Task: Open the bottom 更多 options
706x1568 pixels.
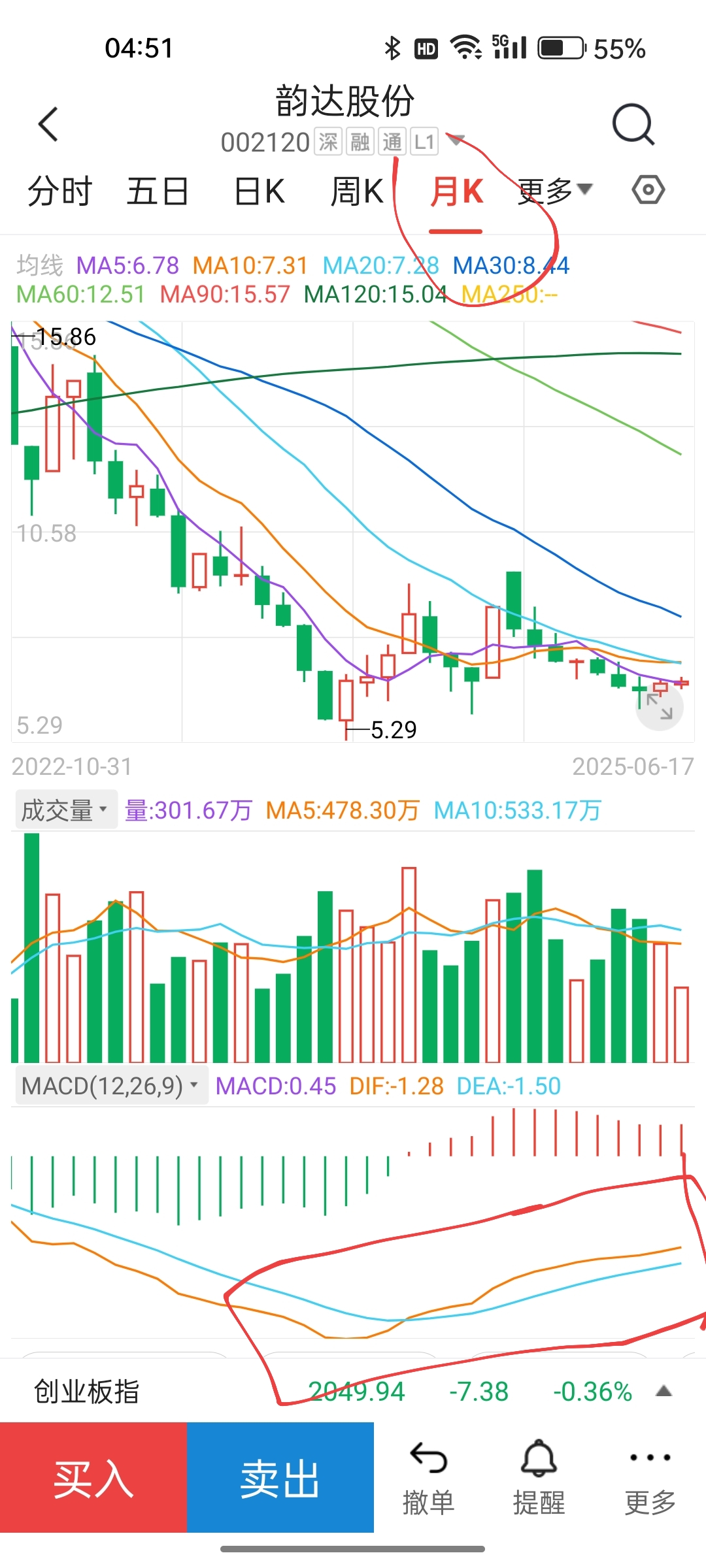Action: 650,1479
